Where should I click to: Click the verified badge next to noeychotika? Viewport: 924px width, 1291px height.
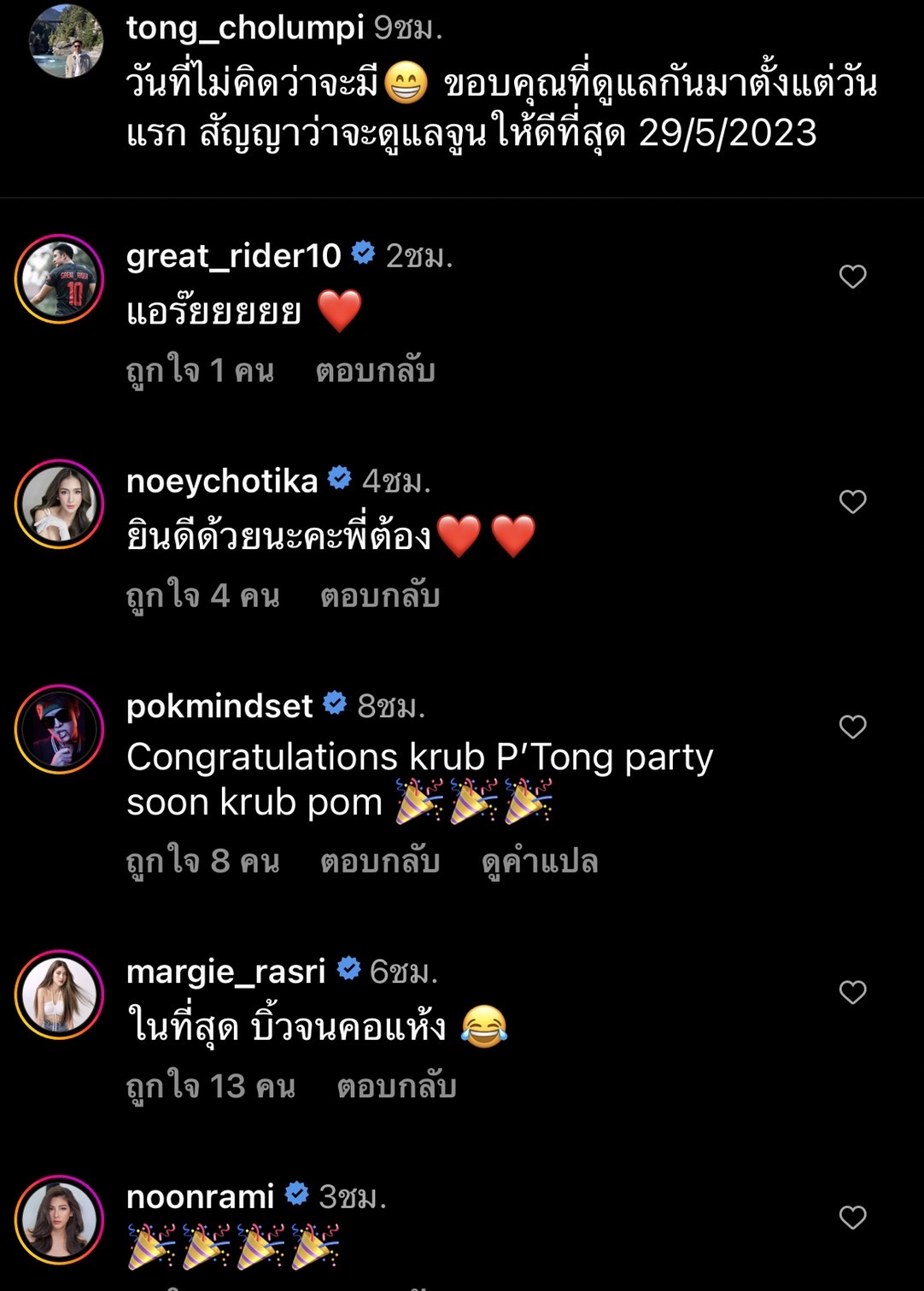(339, 478)
